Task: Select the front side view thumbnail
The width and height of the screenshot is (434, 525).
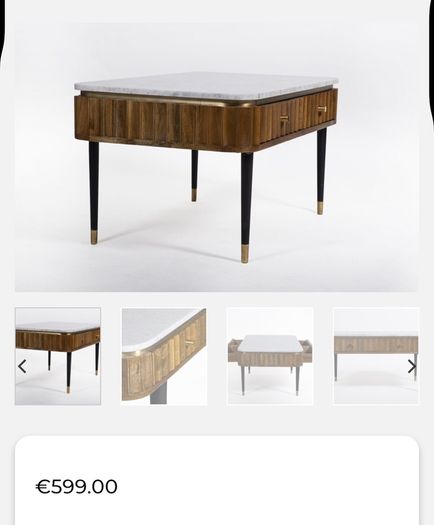Action: [376, 356]
